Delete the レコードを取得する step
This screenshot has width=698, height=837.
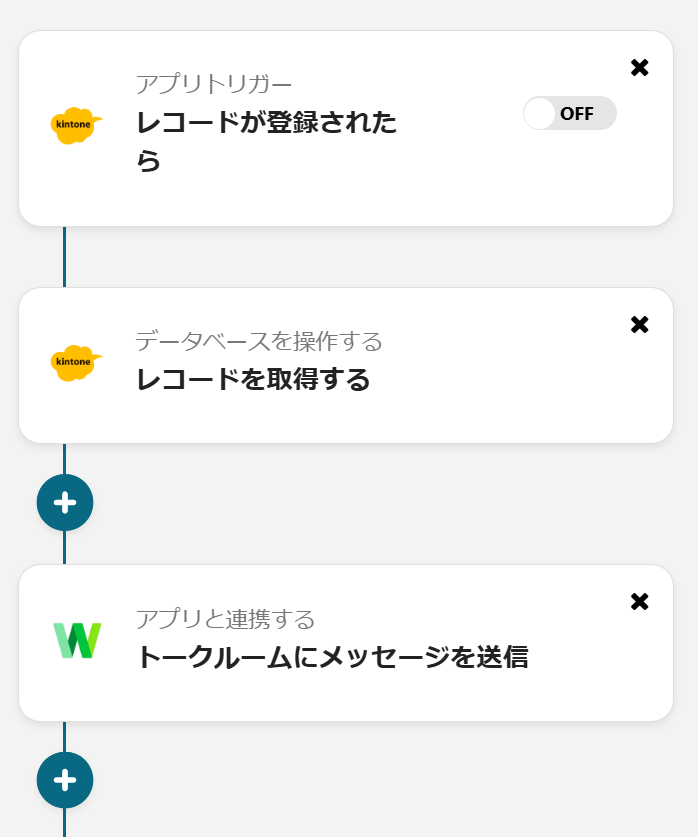[x=640, y=324]
